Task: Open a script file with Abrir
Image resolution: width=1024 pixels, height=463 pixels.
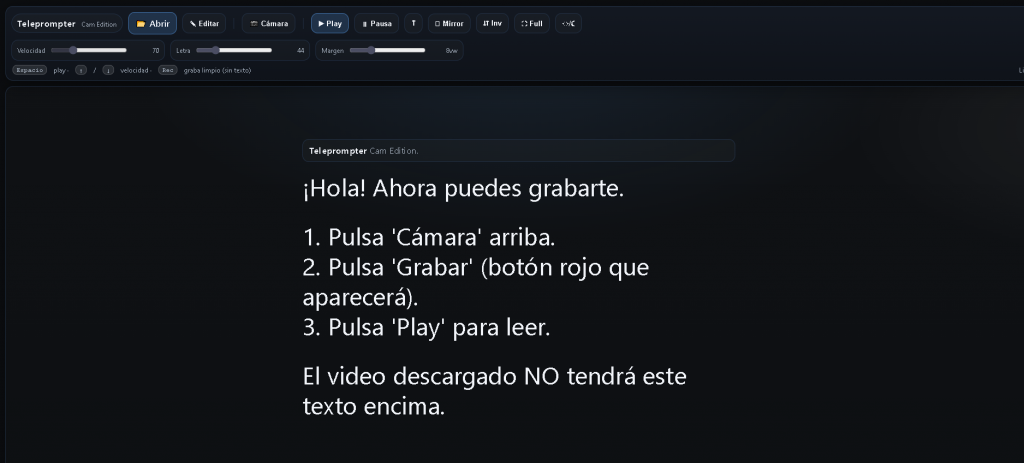Action: click(x=152, y=23)
